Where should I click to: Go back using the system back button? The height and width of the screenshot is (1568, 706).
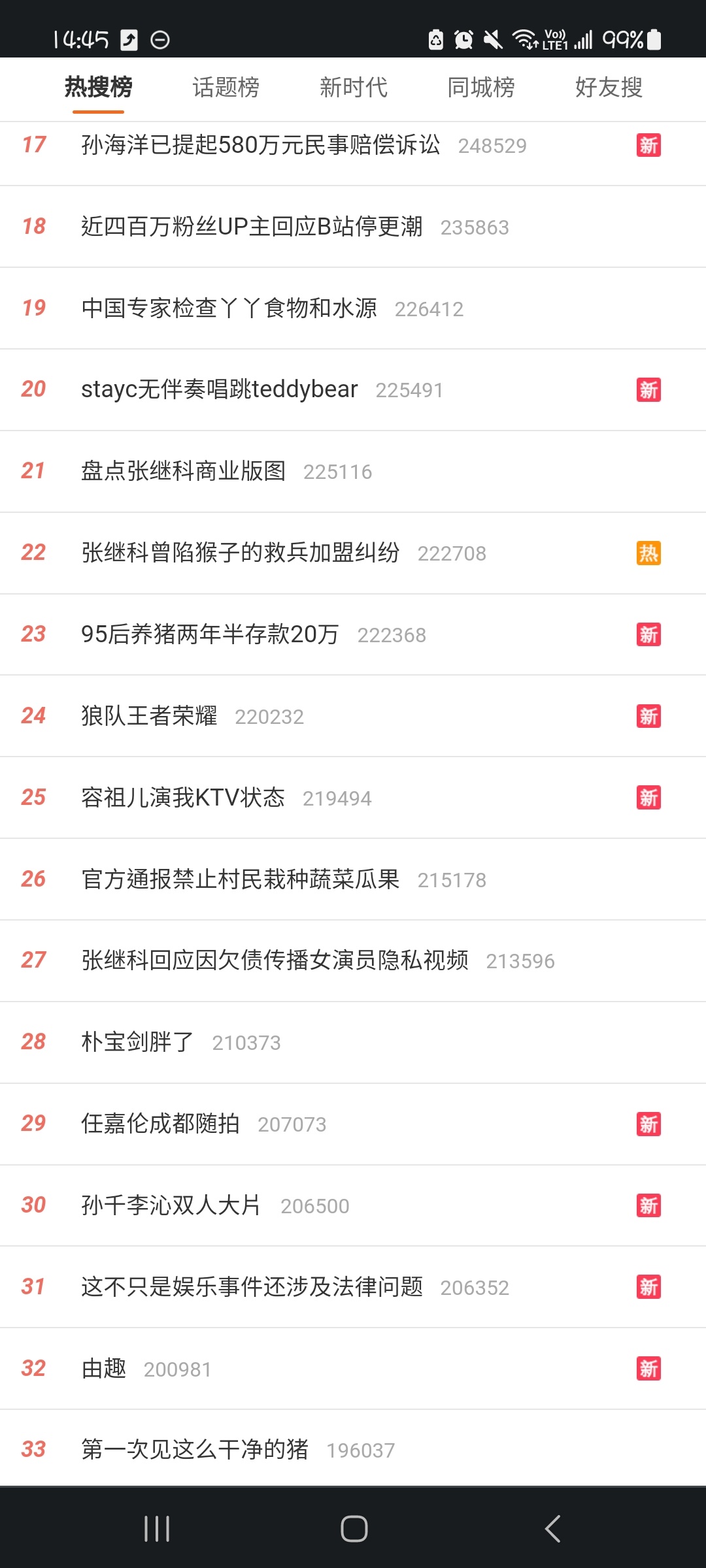click(553, 1528)
